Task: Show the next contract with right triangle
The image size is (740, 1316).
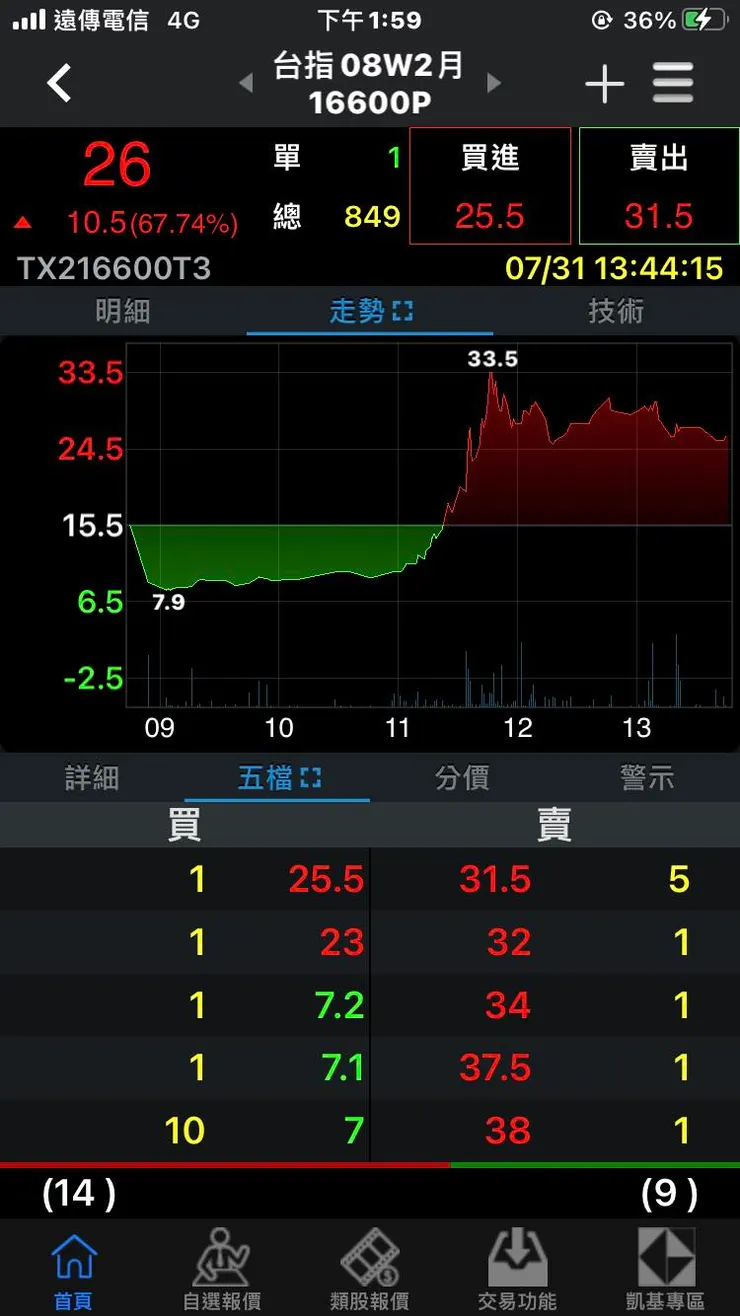Action: pos(493,84)
